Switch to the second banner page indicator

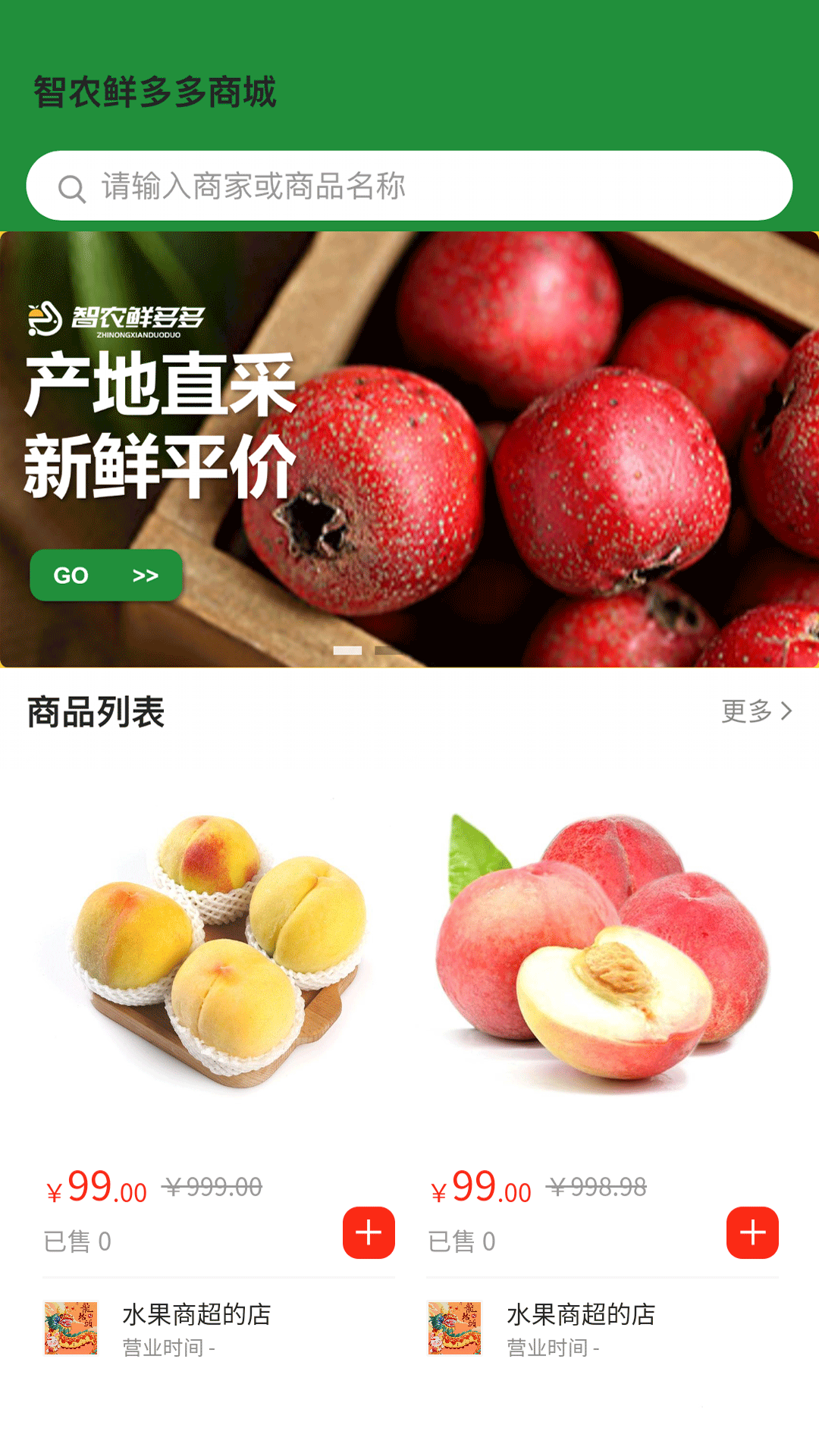pyautogui.click(x=388, y=651)
